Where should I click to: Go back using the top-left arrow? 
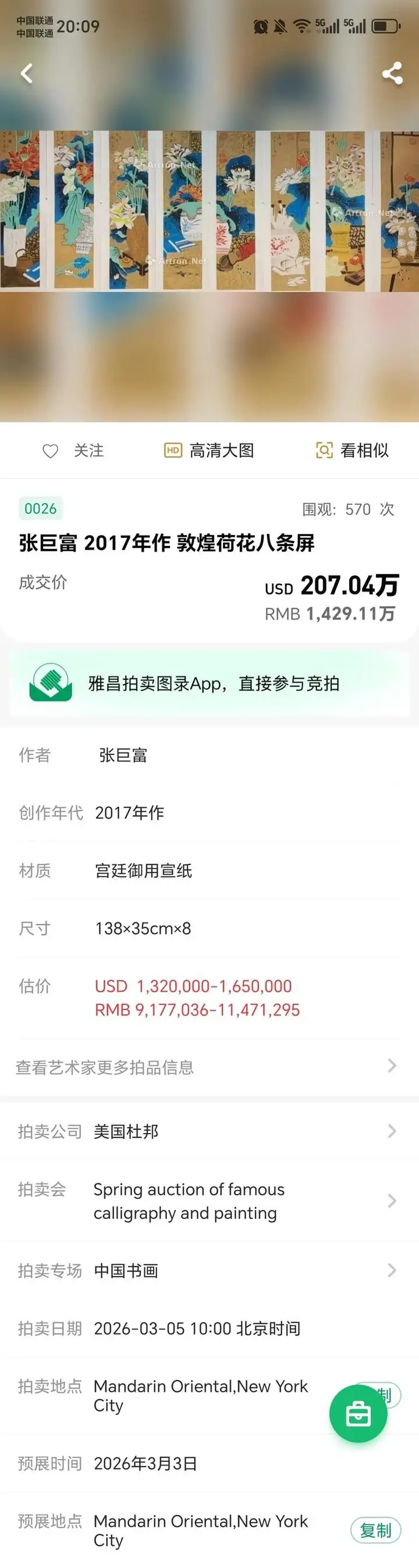click(27, 74)
